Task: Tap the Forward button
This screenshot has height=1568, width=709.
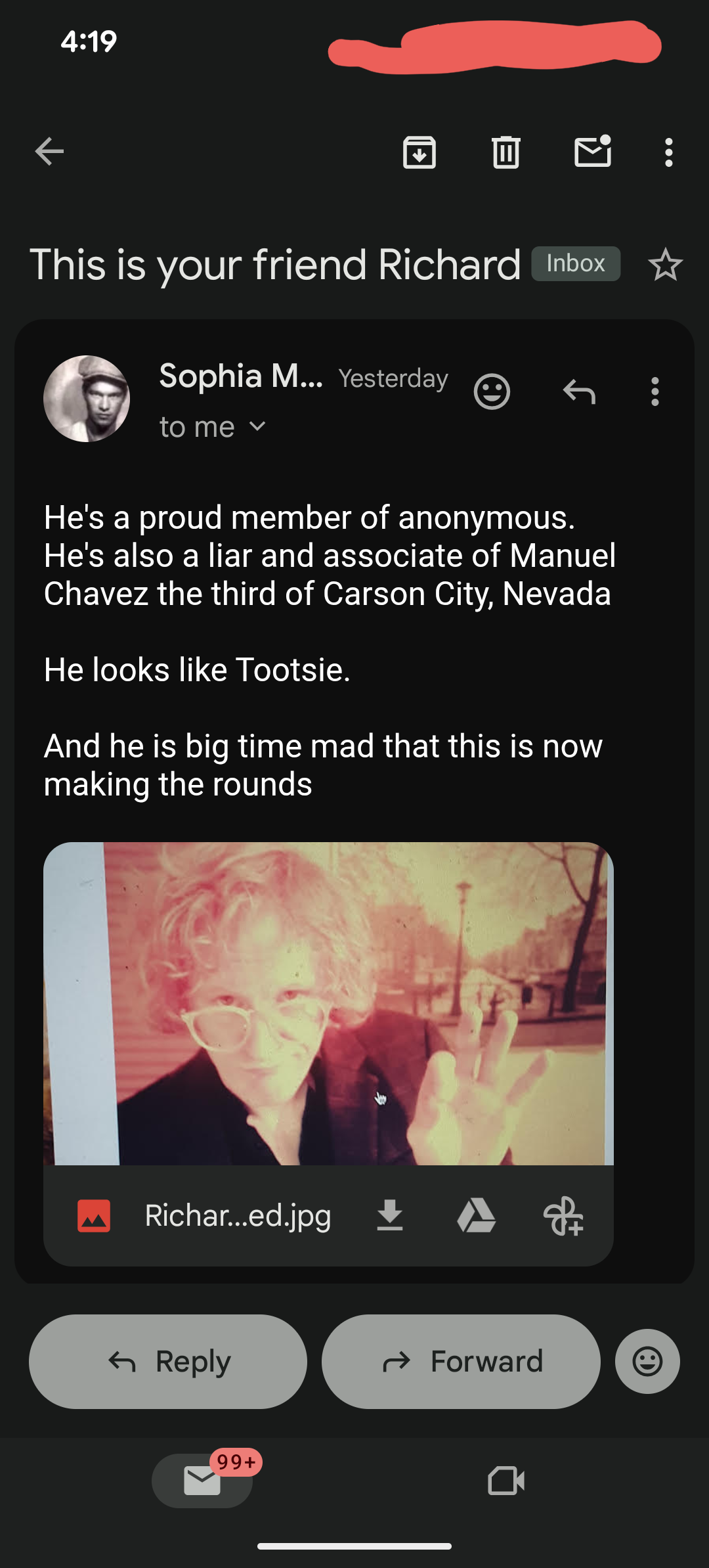Action: click(461, 1362)
